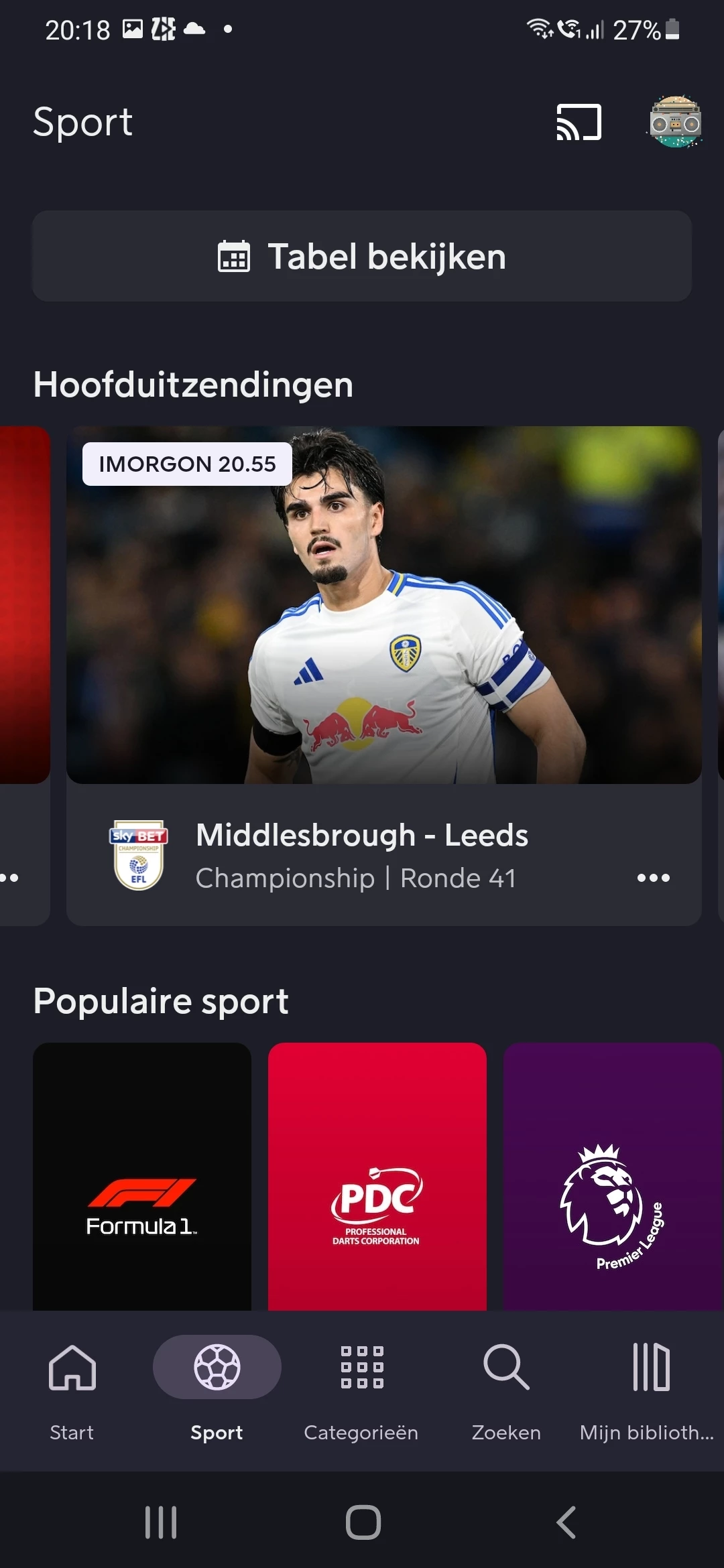724x1568 pixels.
Task: Show recent apps
Action: [x=161, y=1522]
